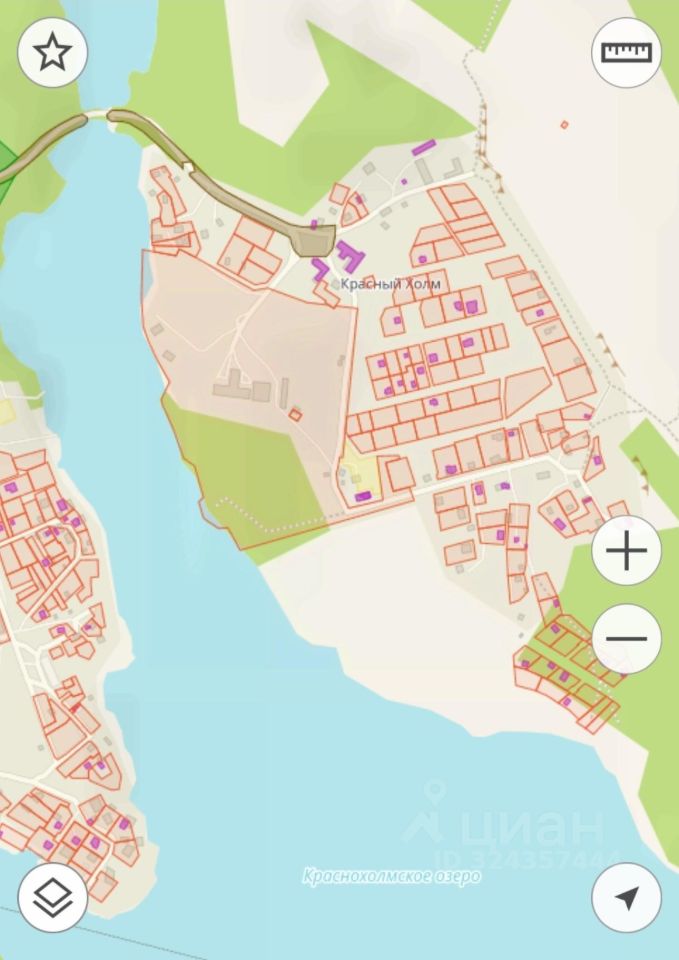679x960 pixels.
Task: Zoom out of the map
Action: click(627, 639)
